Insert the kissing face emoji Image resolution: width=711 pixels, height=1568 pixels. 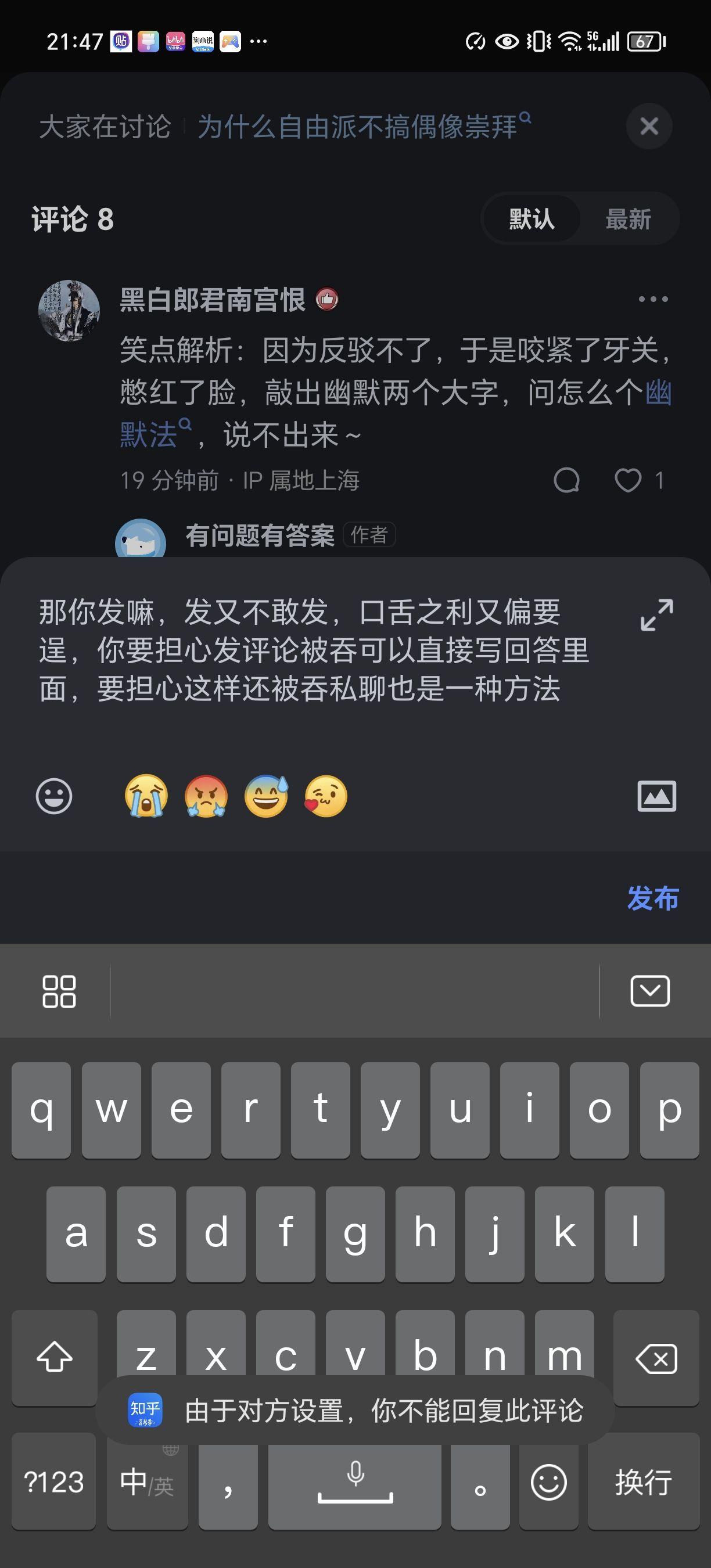326,796
